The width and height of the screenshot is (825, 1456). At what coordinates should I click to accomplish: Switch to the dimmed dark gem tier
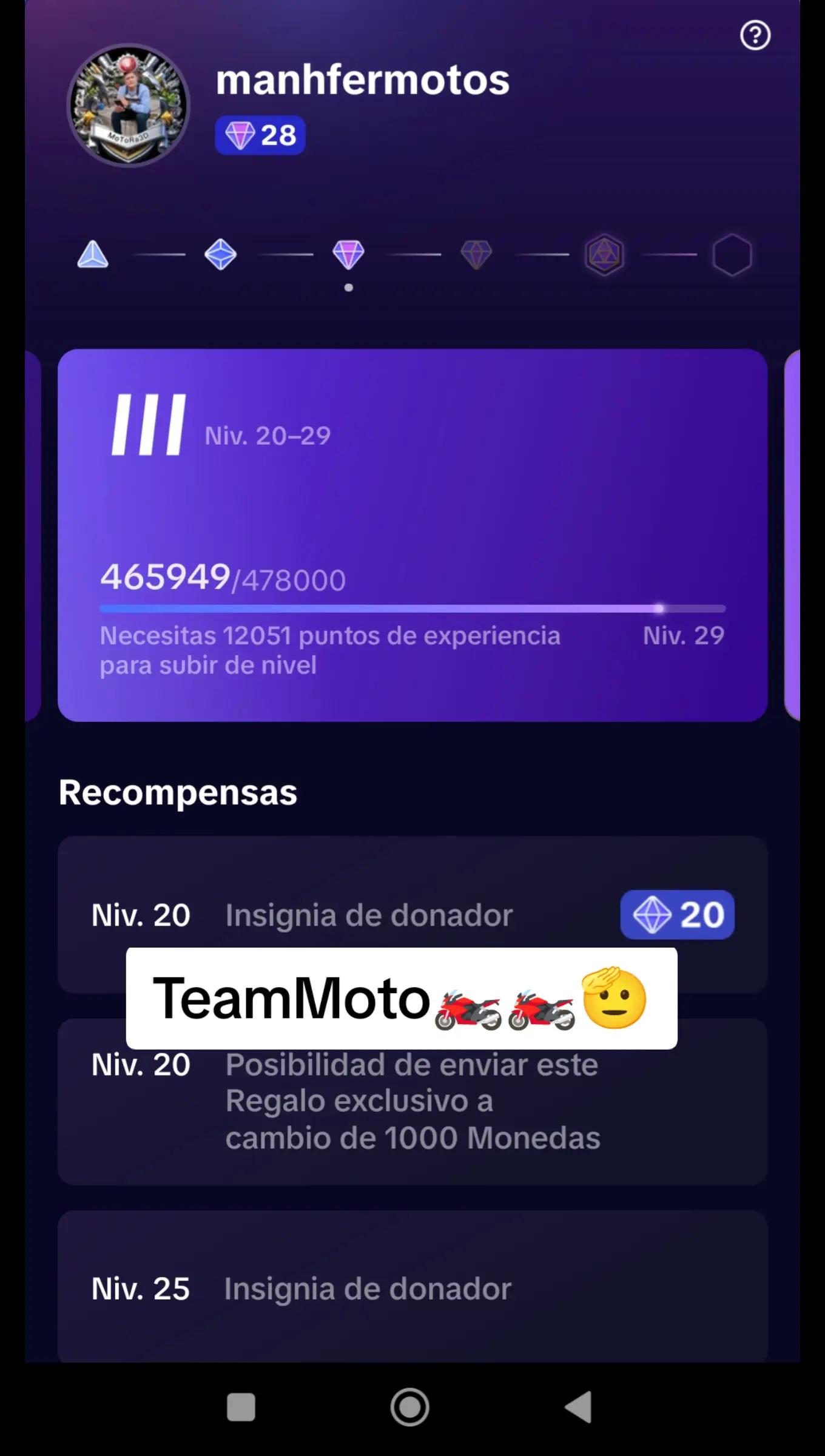tap(476, 255)
